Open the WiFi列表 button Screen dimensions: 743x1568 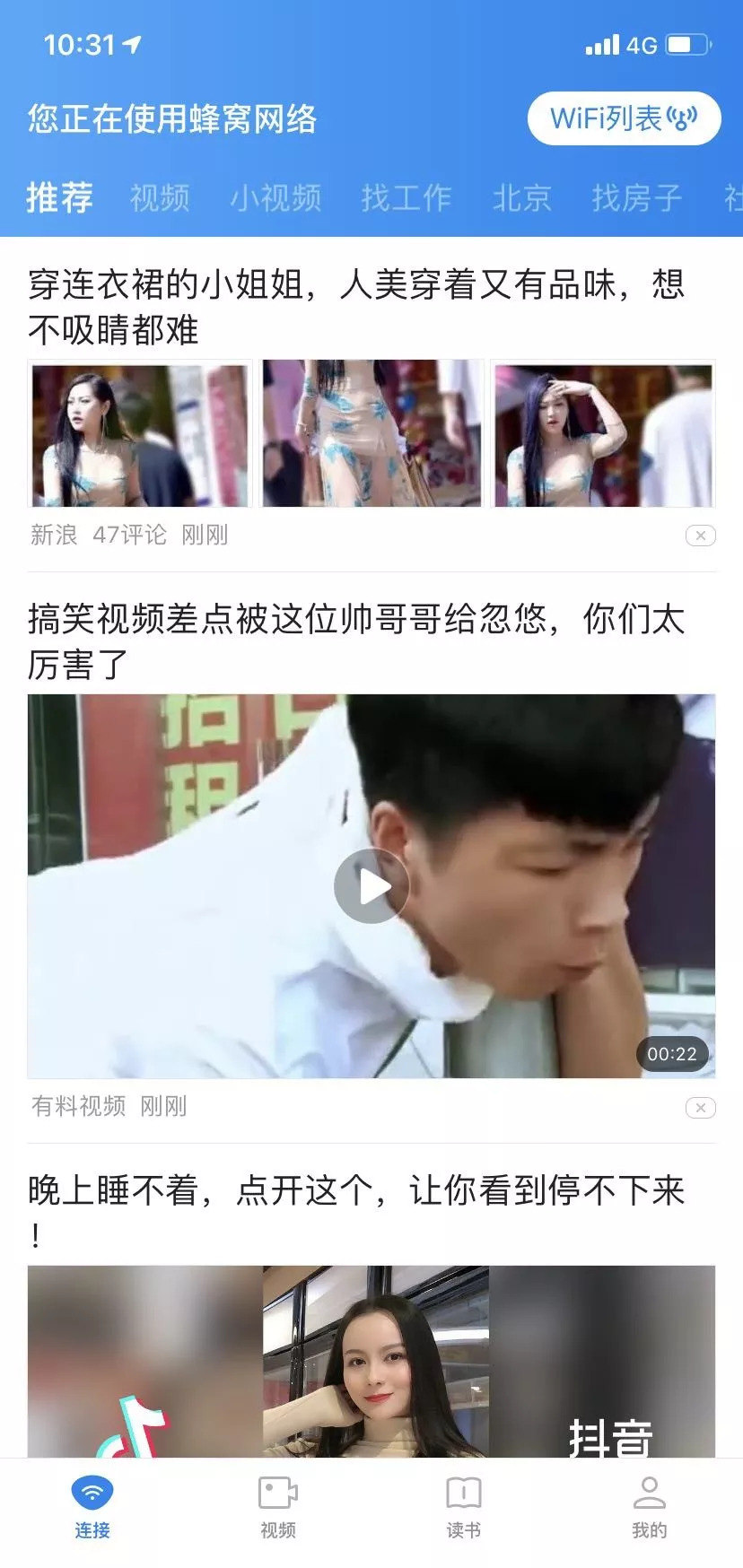(624, 118)
